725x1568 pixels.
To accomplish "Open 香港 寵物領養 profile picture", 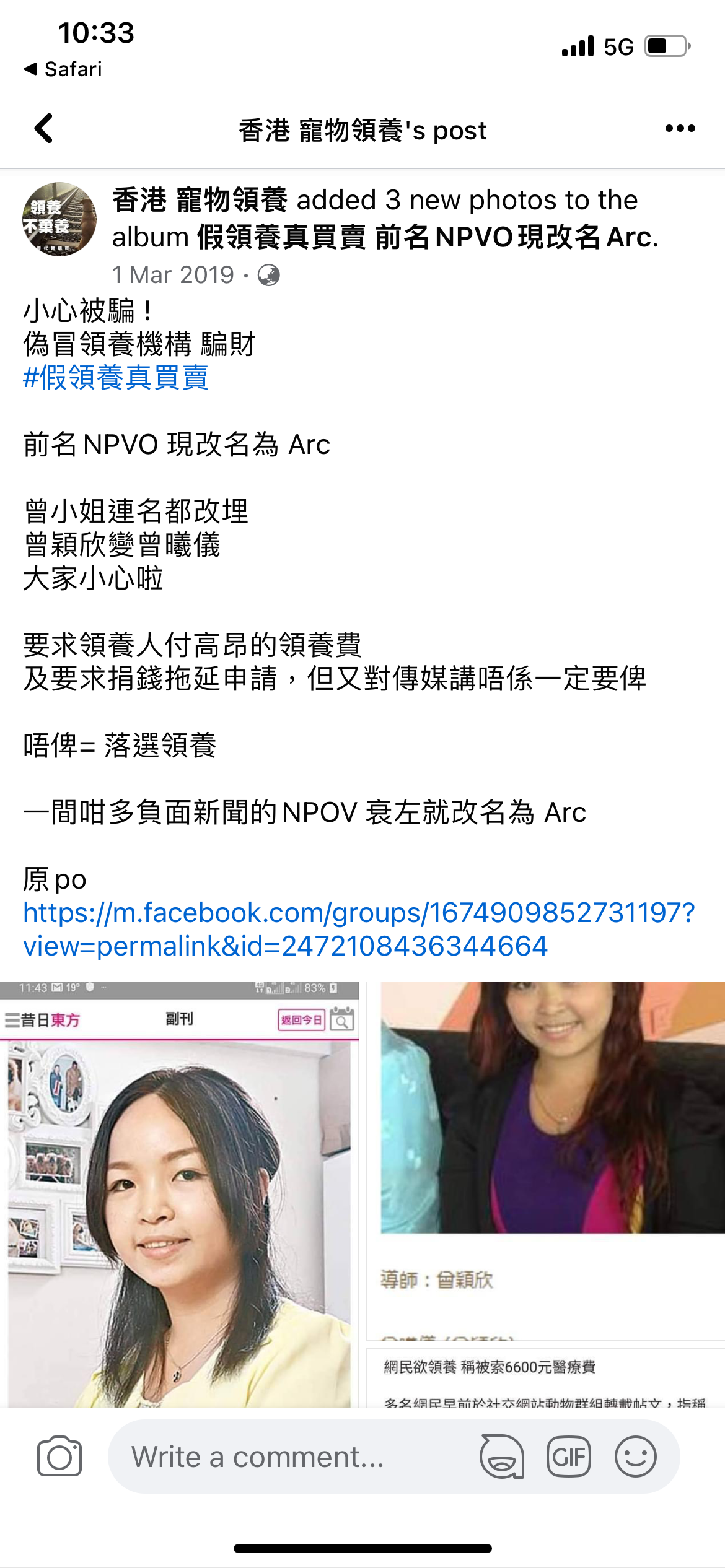I will [59, 219].
